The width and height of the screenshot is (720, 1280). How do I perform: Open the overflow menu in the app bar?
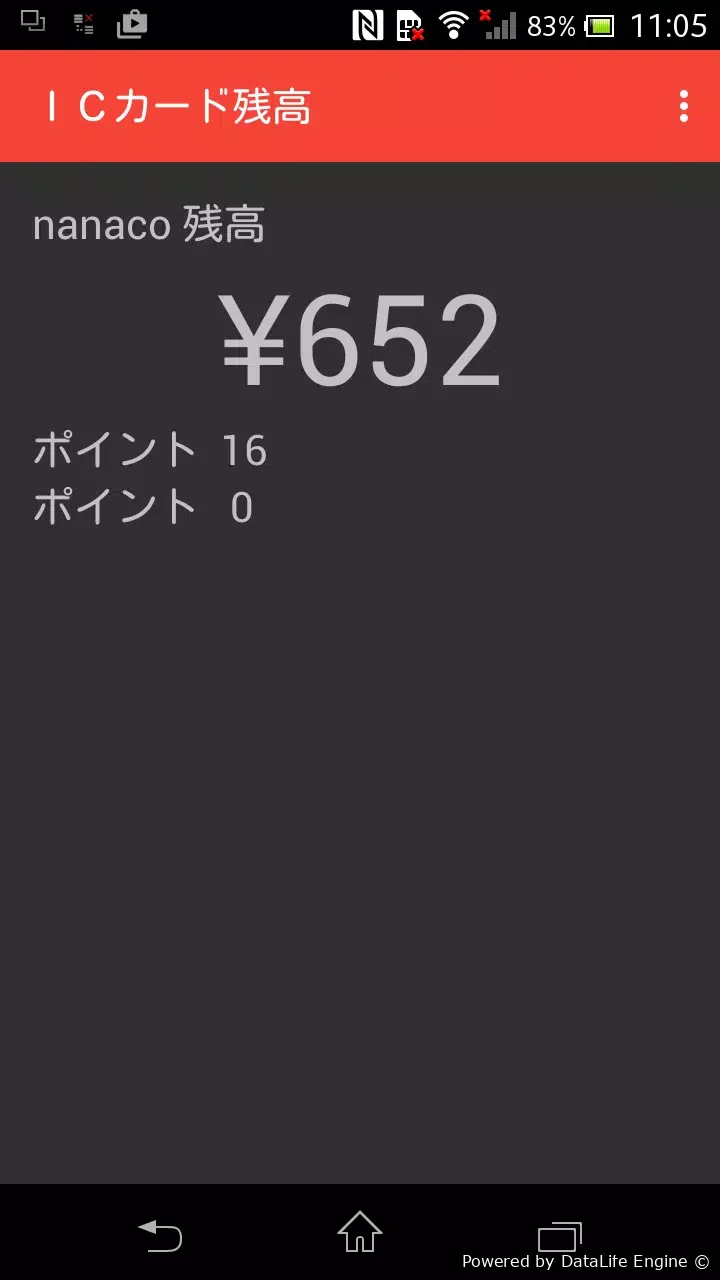click(684, 106)
